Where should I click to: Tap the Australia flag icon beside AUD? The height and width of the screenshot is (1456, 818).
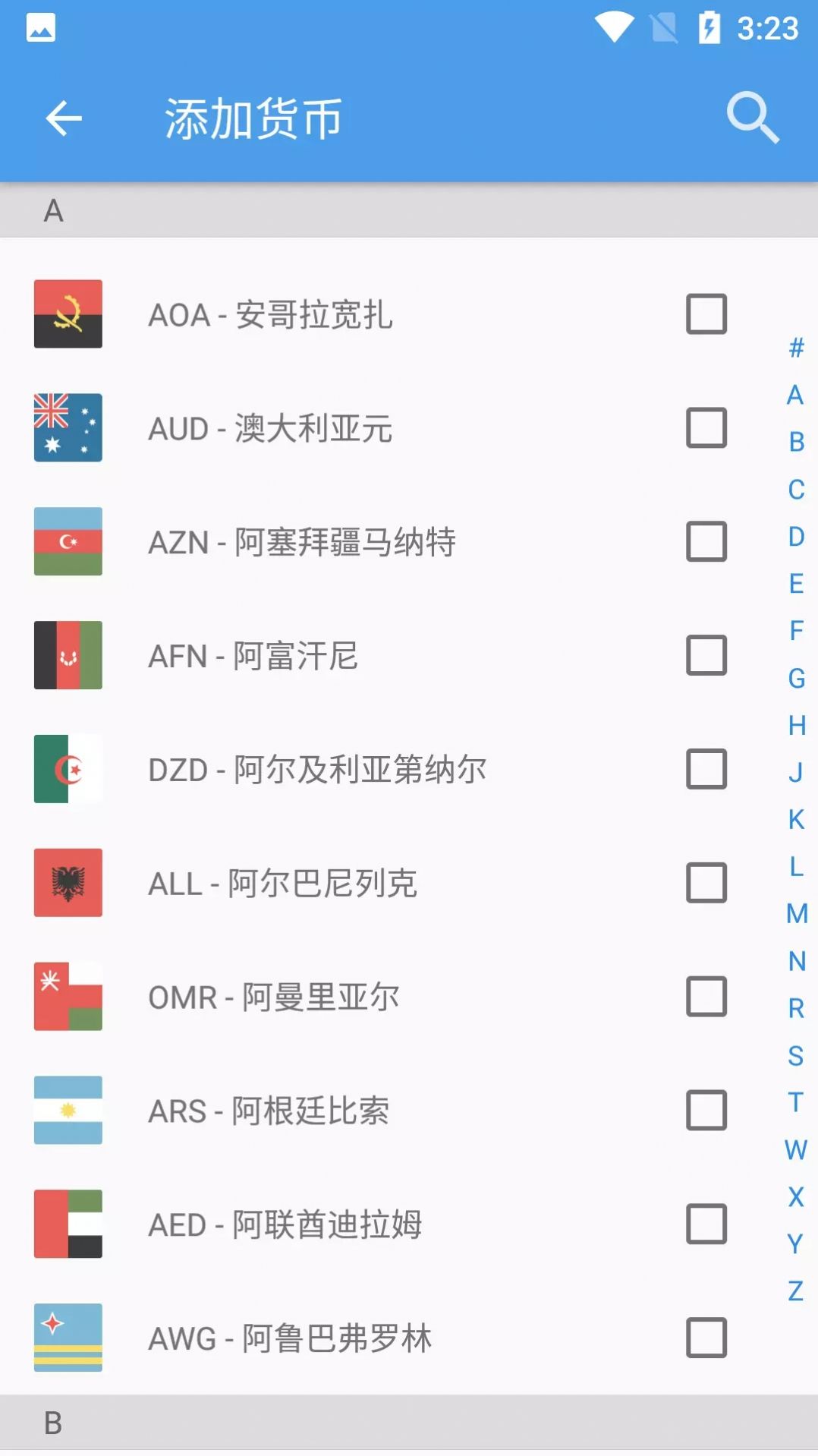pos(68,427)
